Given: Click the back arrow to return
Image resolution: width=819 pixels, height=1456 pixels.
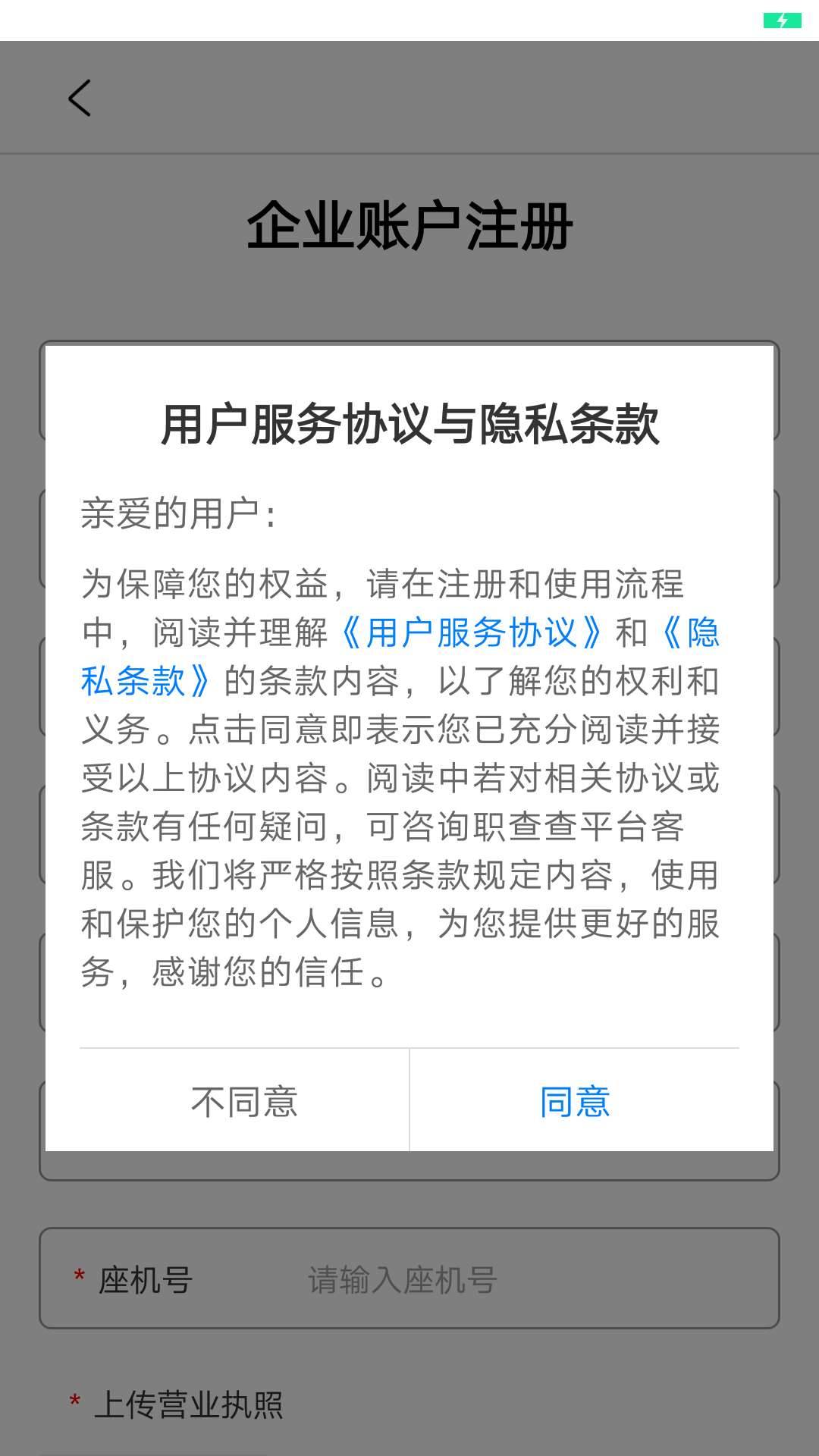Looking at the screenshot, I should click(79, 99).
